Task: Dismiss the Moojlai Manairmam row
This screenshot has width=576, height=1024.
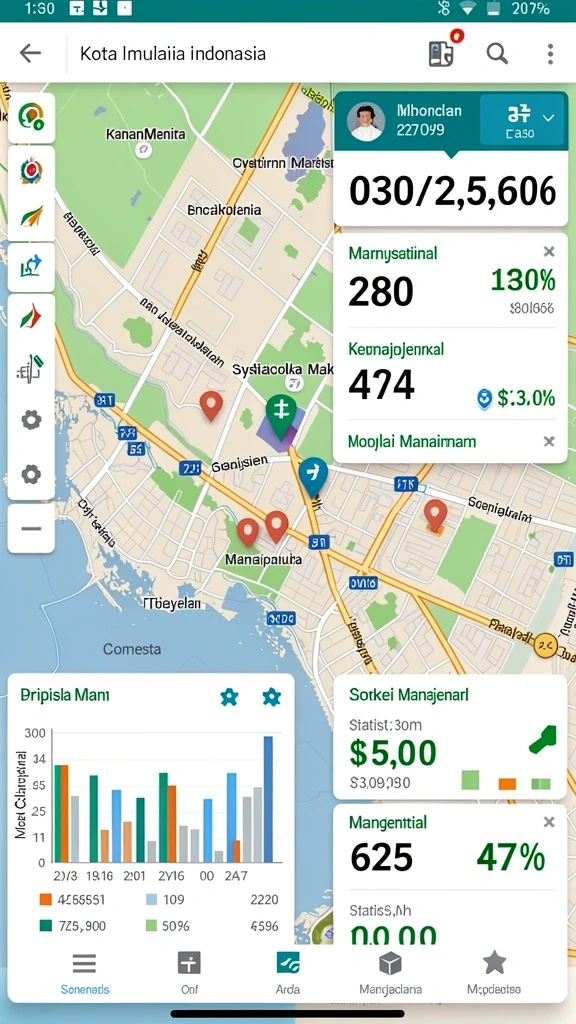Action: pyautogui.click(x=549, y=441)
